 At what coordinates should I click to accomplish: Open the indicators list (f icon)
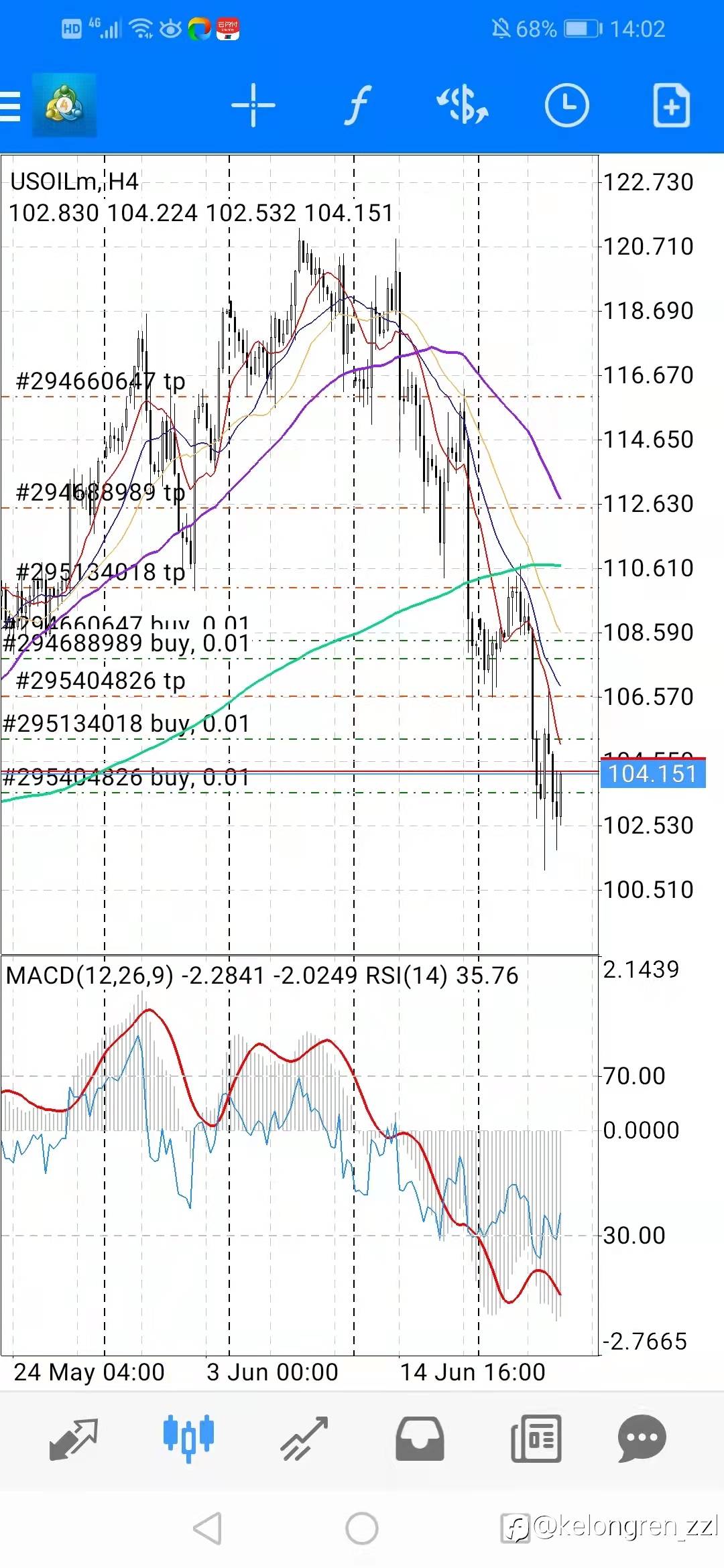coord(358,105)
